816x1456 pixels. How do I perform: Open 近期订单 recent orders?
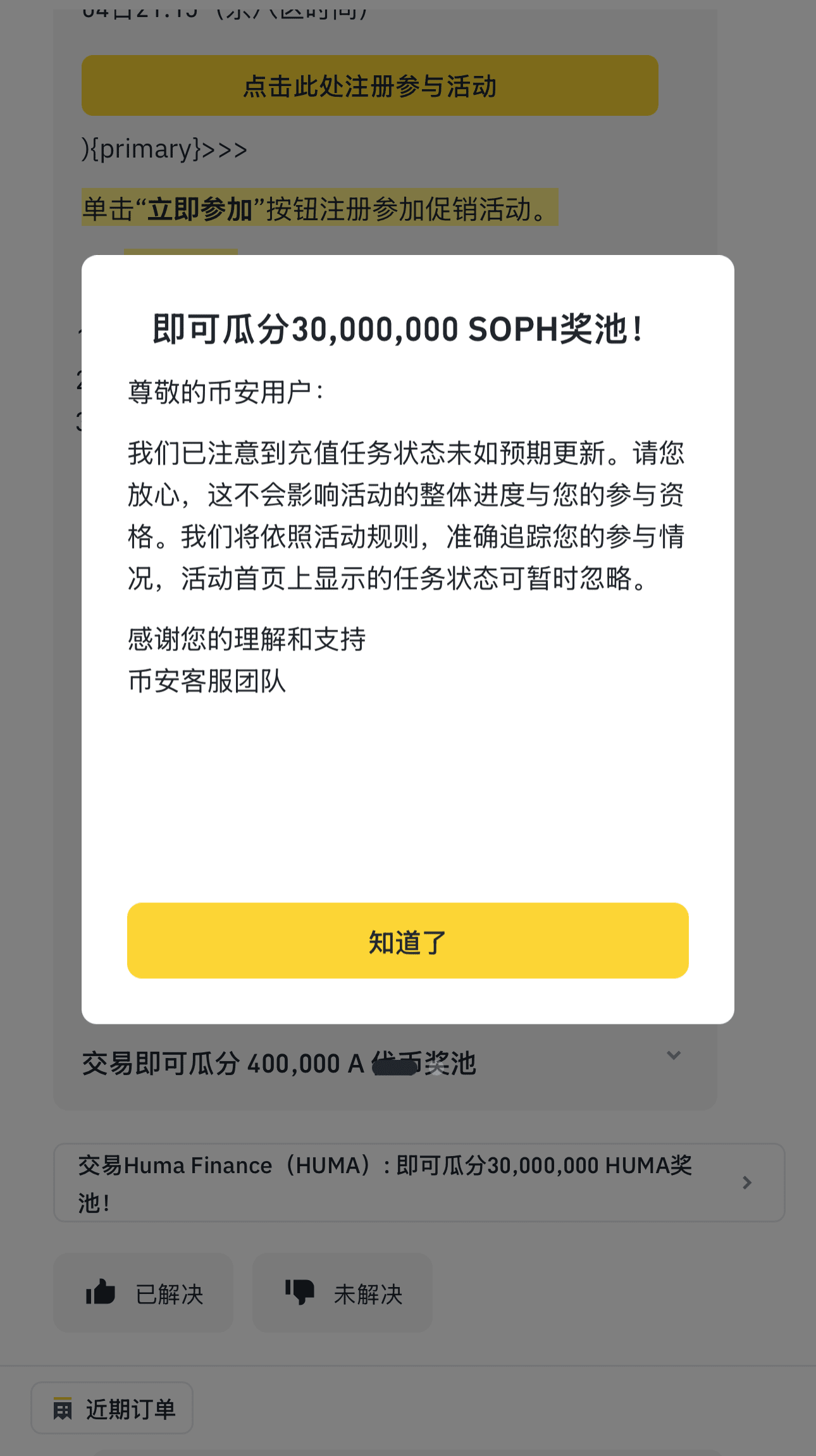tap(112, 1408)
